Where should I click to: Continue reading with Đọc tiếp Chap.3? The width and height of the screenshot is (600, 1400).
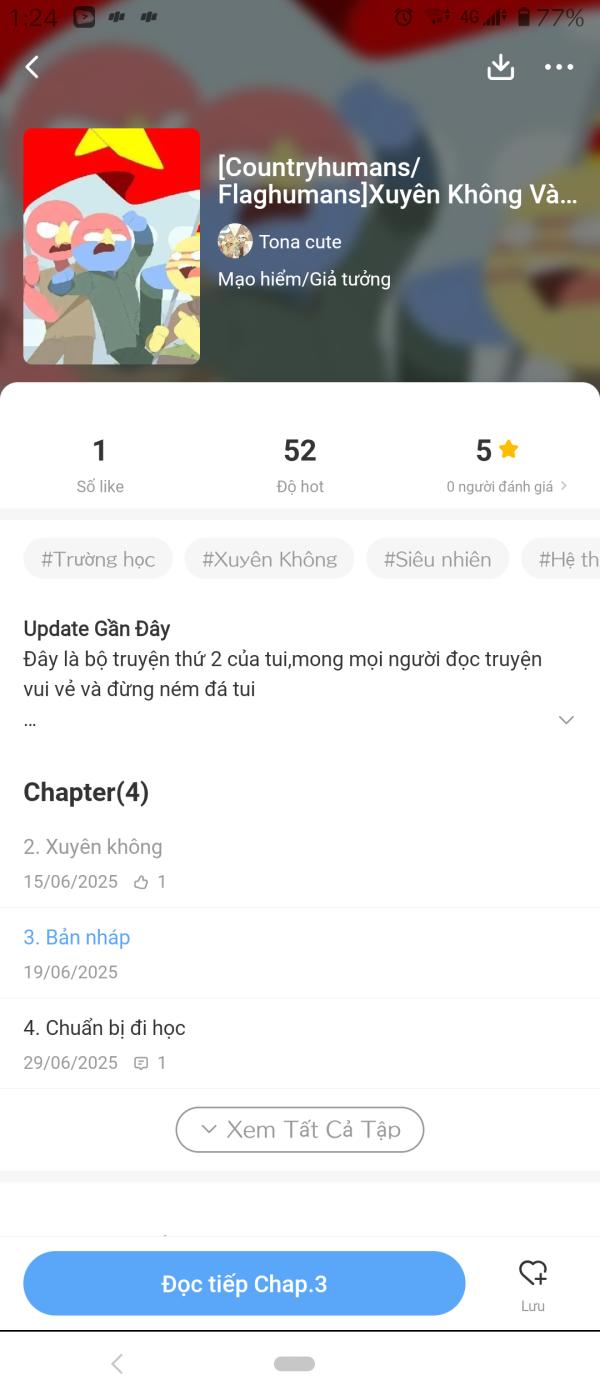pyautogui.click(x=244, y=1284)
